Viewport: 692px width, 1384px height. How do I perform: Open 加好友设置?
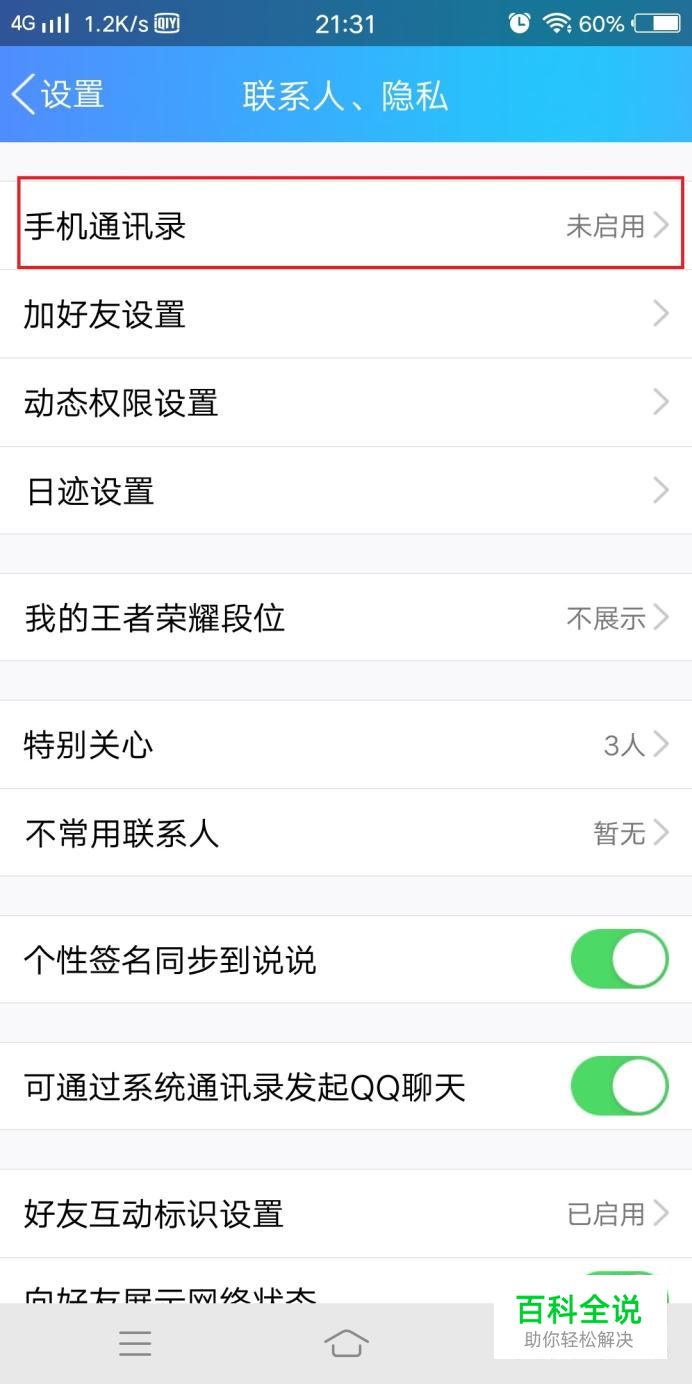(x=346, y=314)
